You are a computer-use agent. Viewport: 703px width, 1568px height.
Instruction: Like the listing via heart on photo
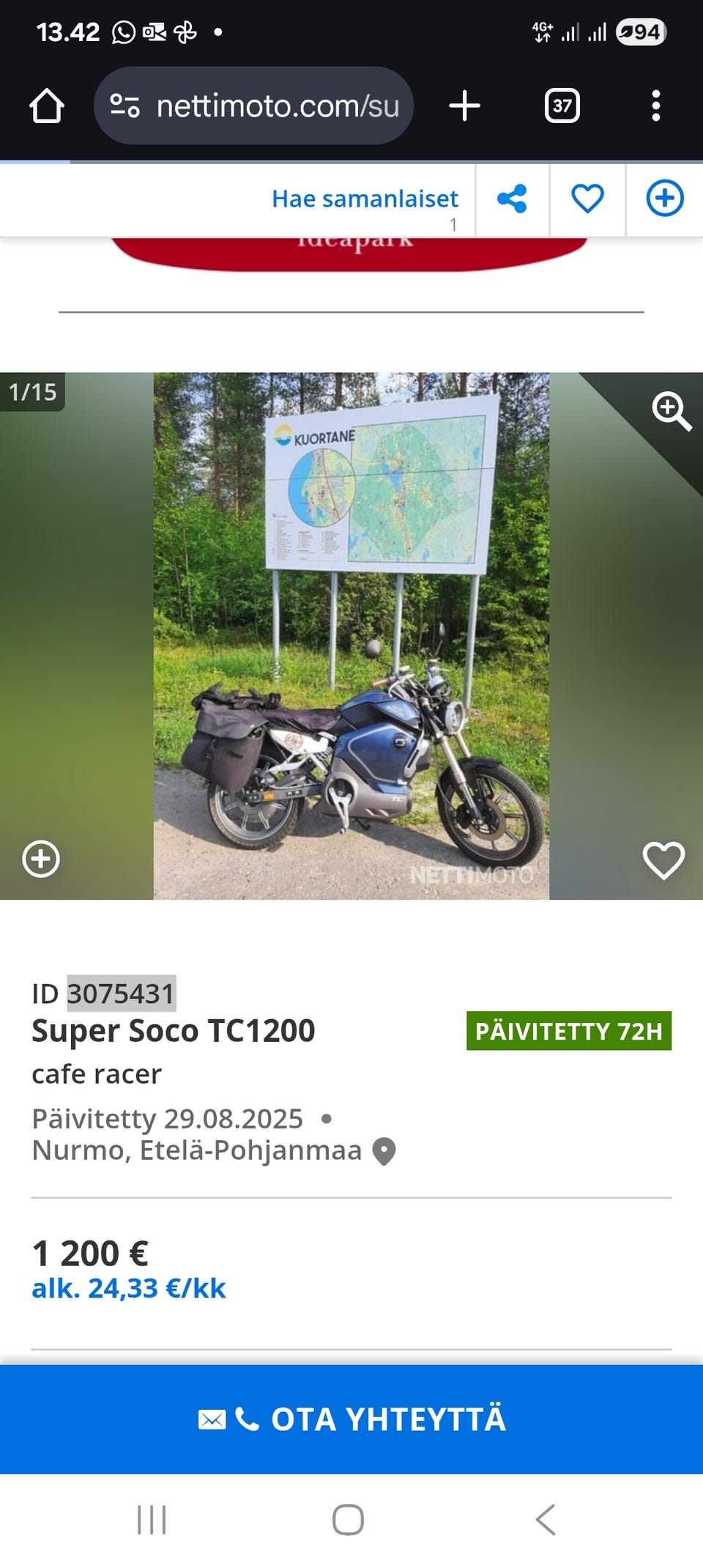pos(663,860)
